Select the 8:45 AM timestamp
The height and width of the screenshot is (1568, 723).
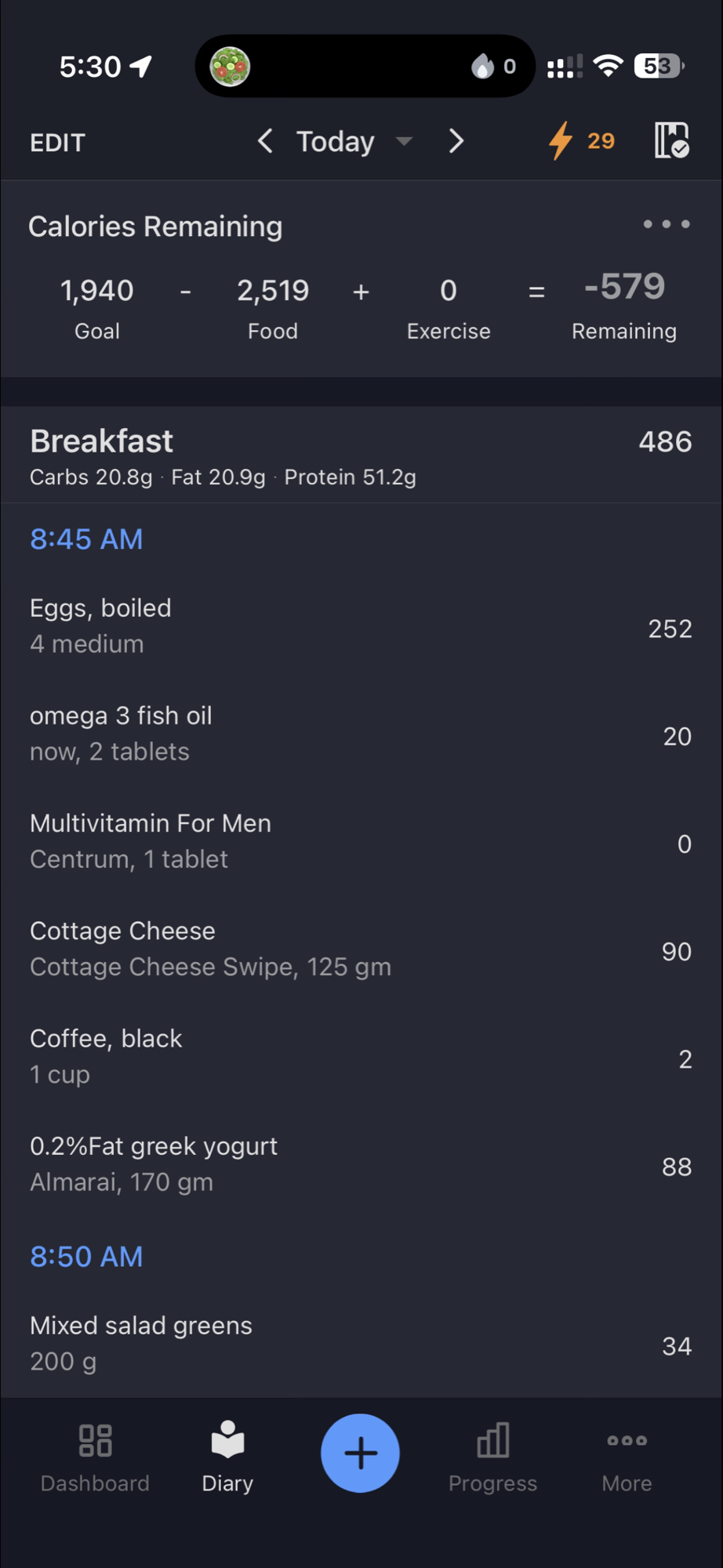(86, 539)
